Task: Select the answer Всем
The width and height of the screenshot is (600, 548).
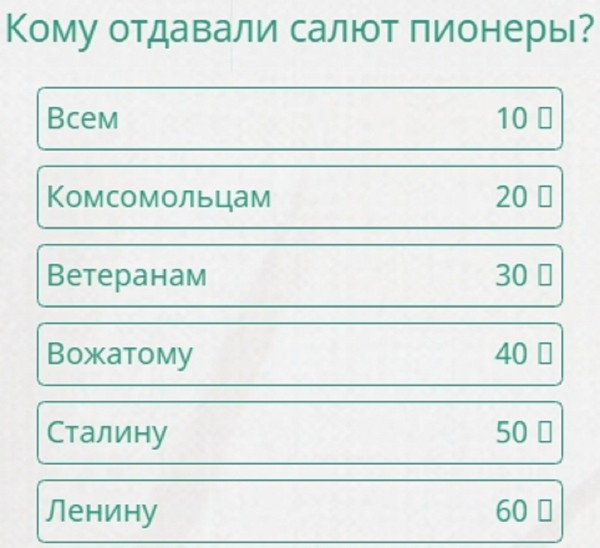Action: click(x=299, y=119)
